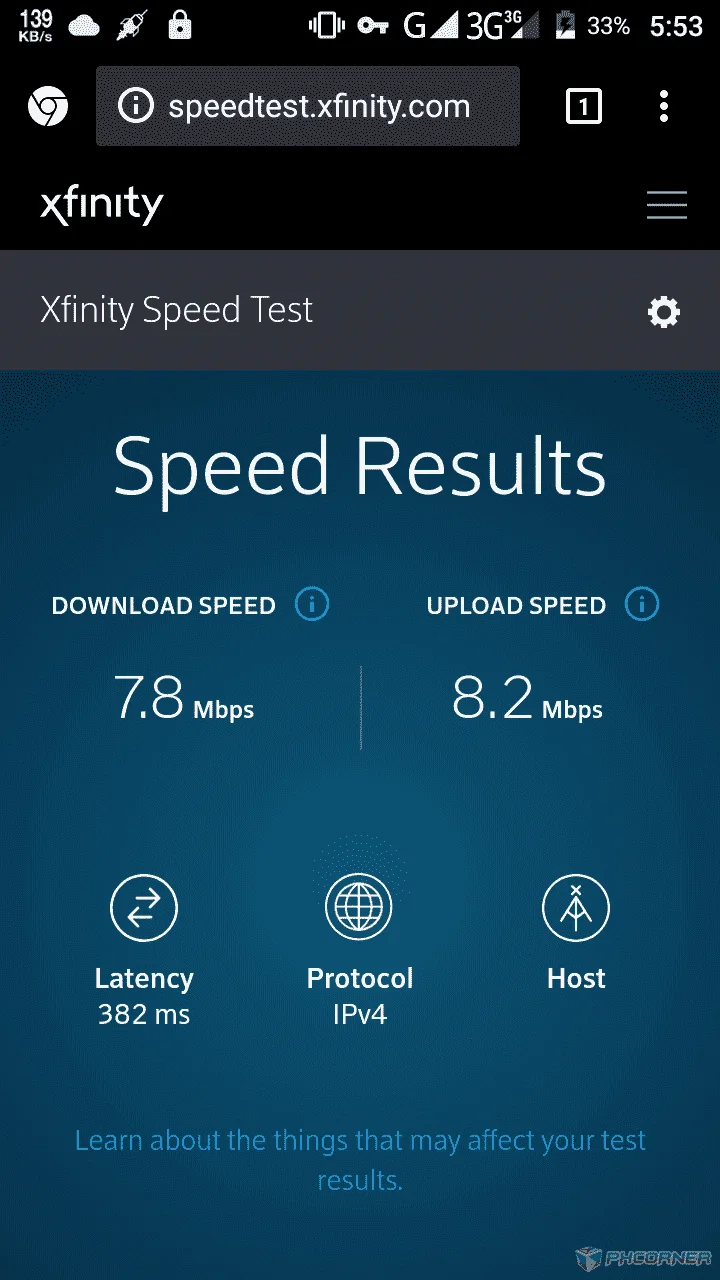Screen dimensions: 720x1280
Task: Tap the Xfinity logo to go home
Action: pyautogui.click(x=101, y=205)
